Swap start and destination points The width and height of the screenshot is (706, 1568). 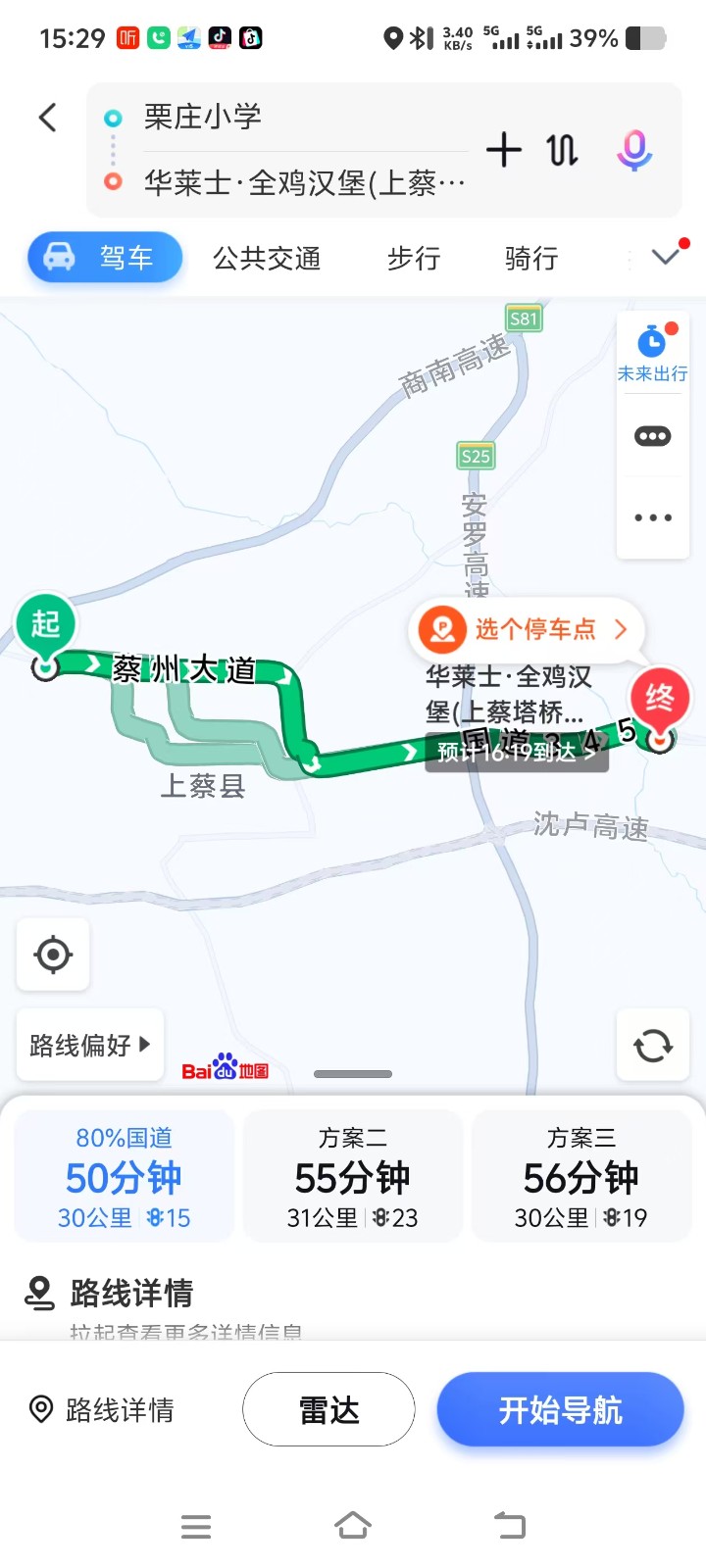pos(562,150)
